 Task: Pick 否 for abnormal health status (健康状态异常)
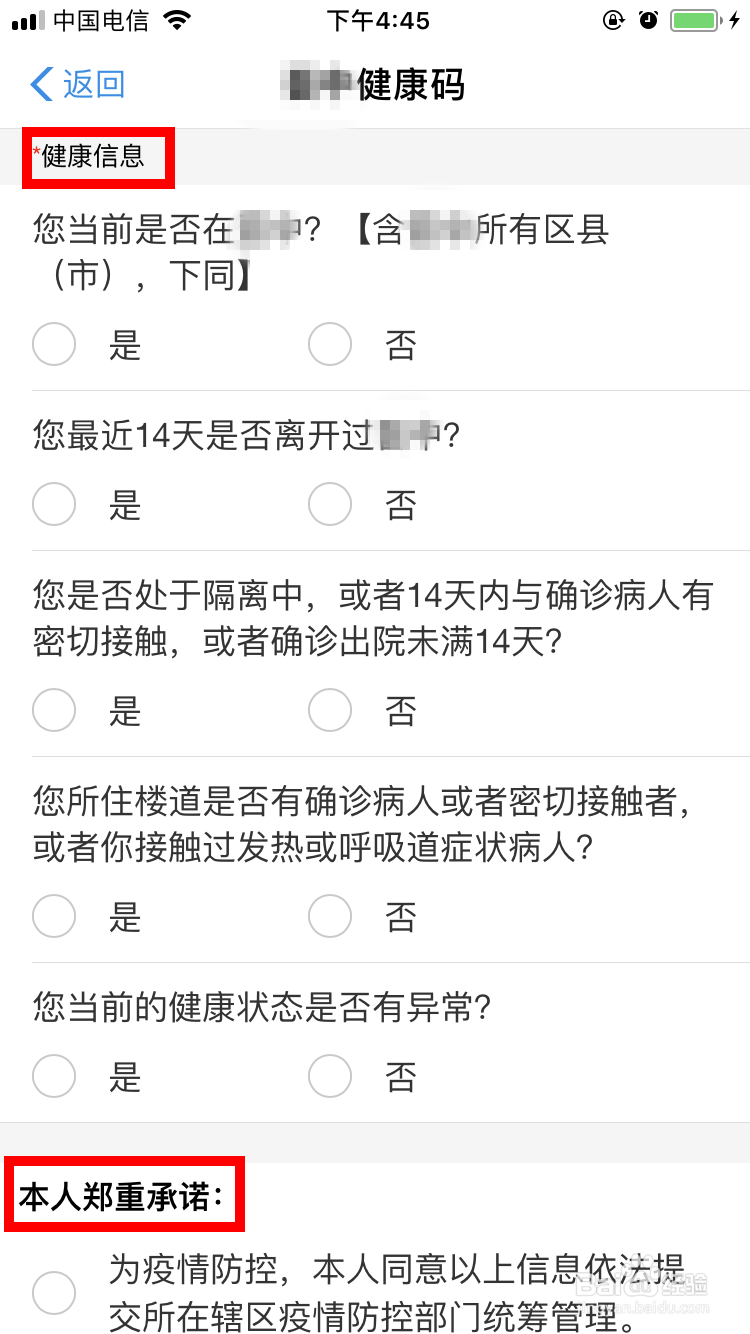(x=330, y=1077)
